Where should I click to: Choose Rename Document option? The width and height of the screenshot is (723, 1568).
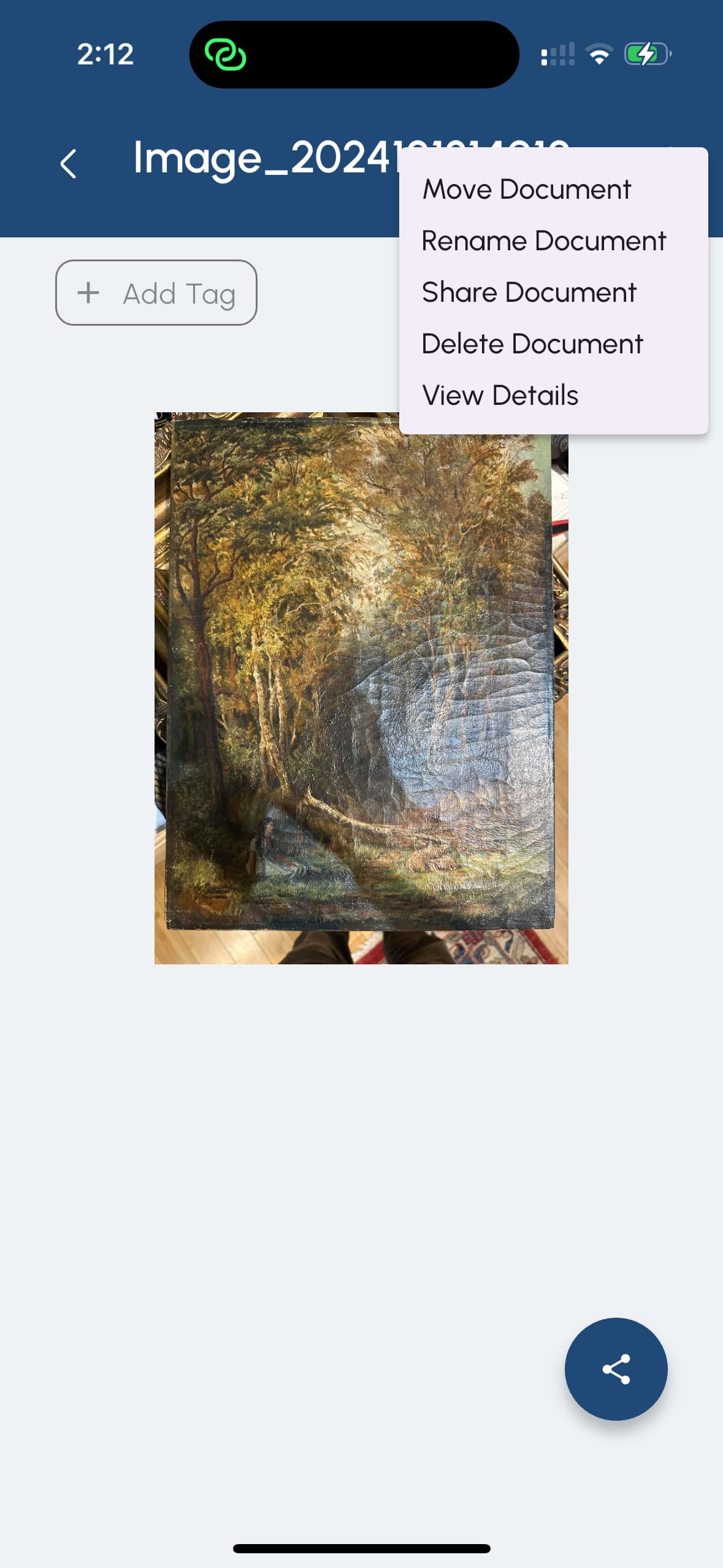point(543,240)
